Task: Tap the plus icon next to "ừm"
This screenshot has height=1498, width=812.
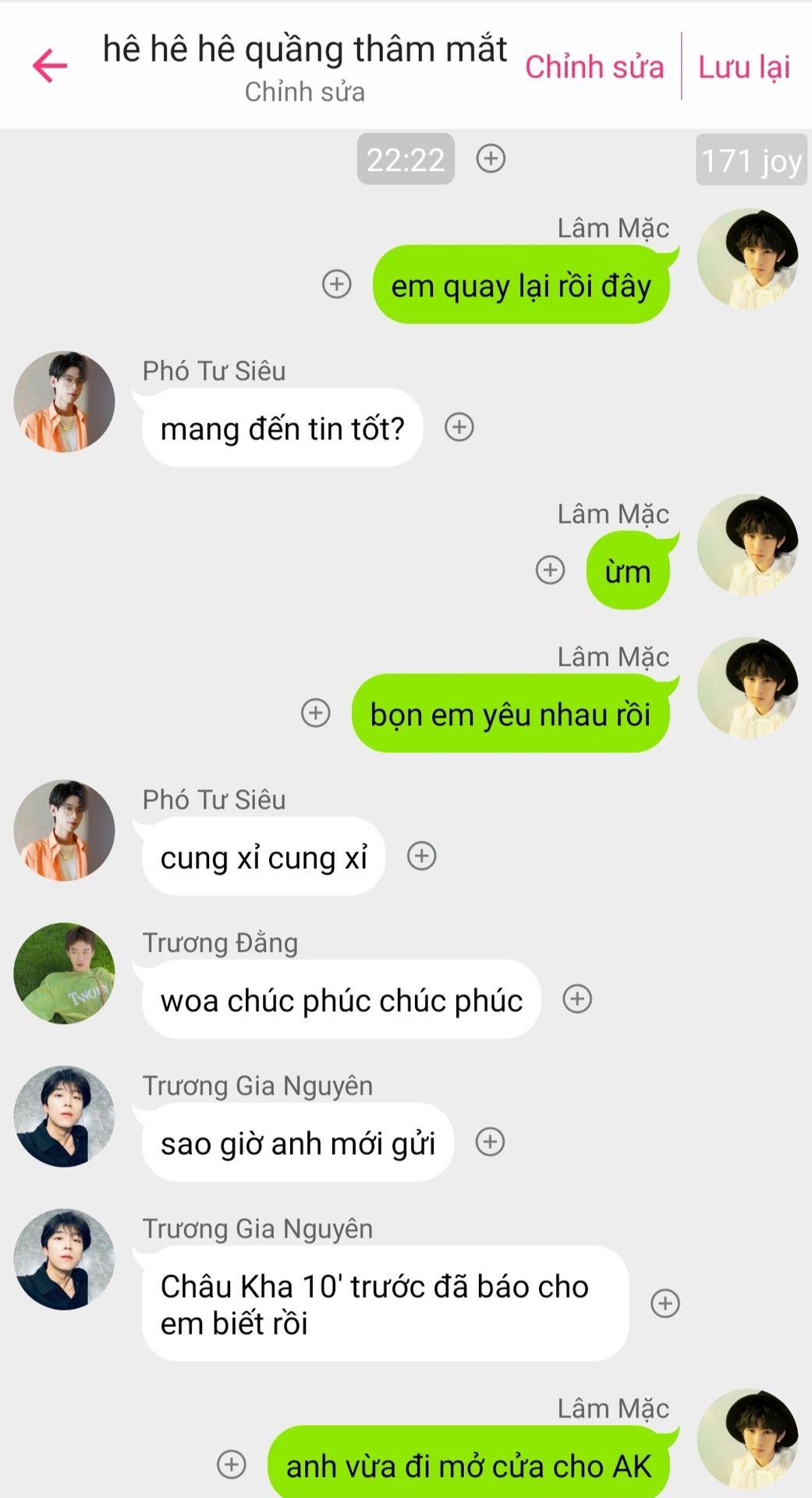Action: [551, 570]
